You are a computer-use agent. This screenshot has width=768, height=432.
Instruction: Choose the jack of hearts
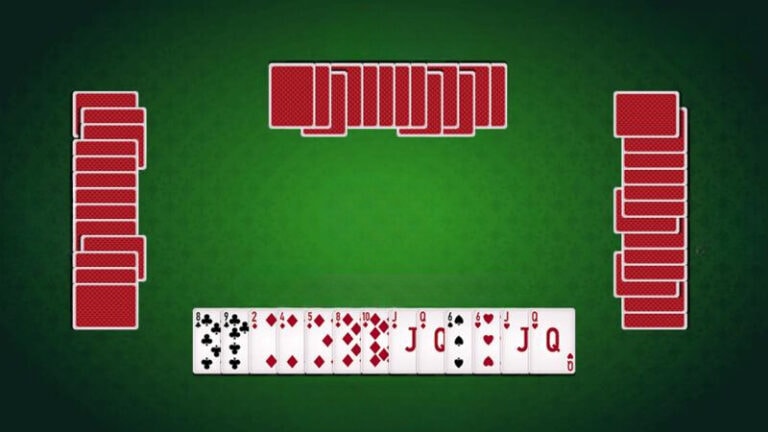tap(513, 340)
